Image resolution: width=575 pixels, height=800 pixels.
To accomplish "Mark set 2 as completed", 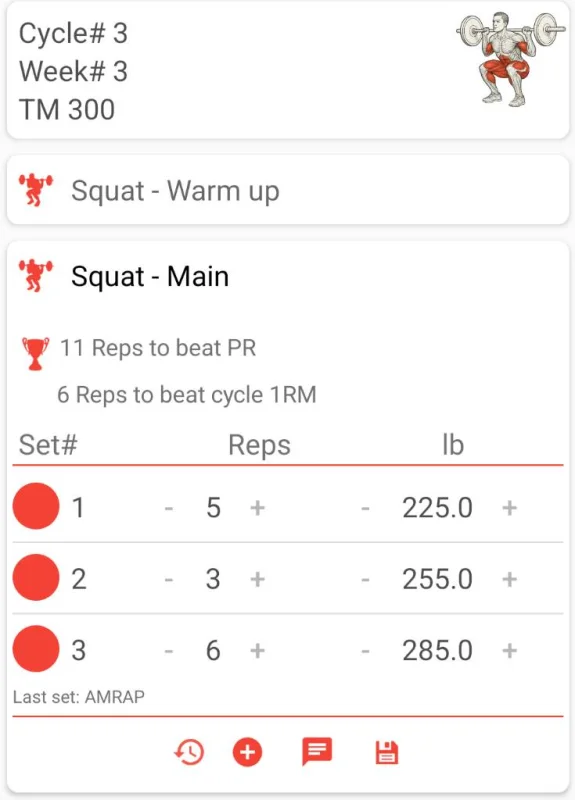I will click(x=36, y=578).
